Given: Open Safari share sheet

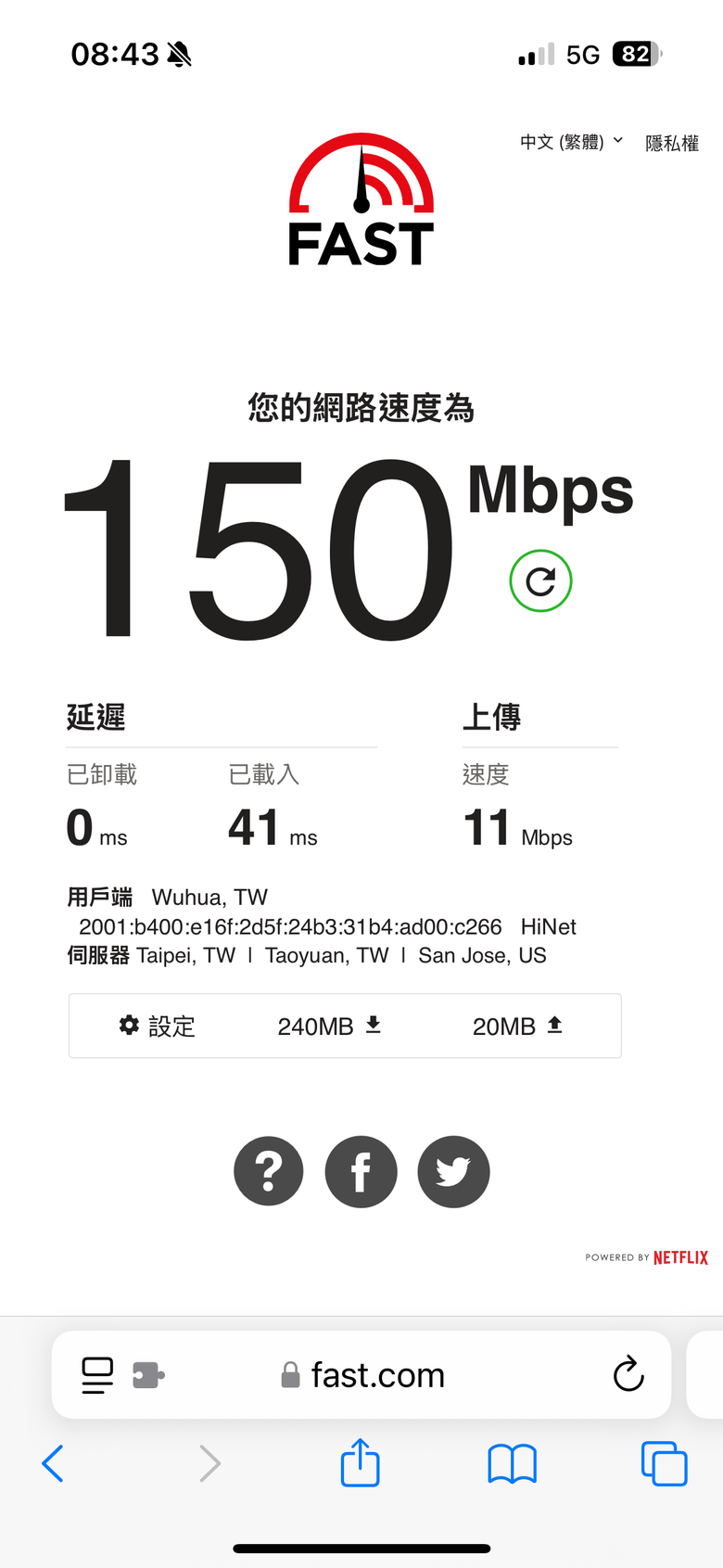Looking at the screenshot, I should point(361,1462).
